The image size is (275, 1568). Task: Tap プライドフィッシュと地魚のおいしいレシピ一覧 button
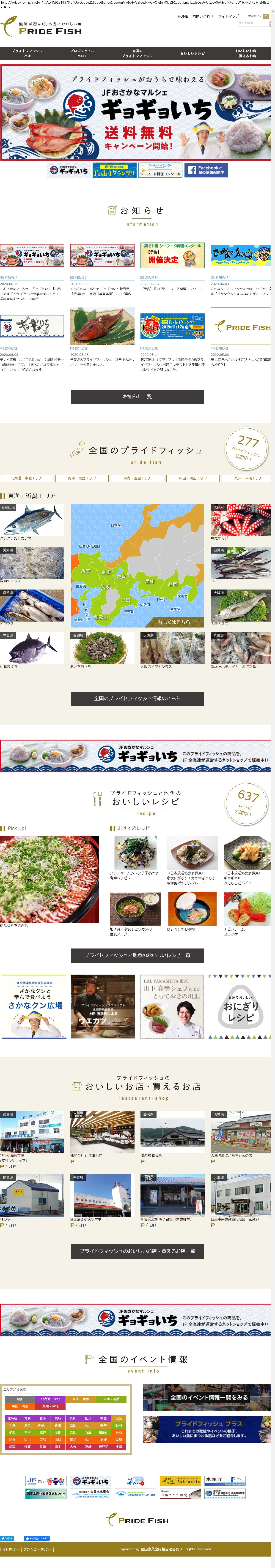click(137, 955)
